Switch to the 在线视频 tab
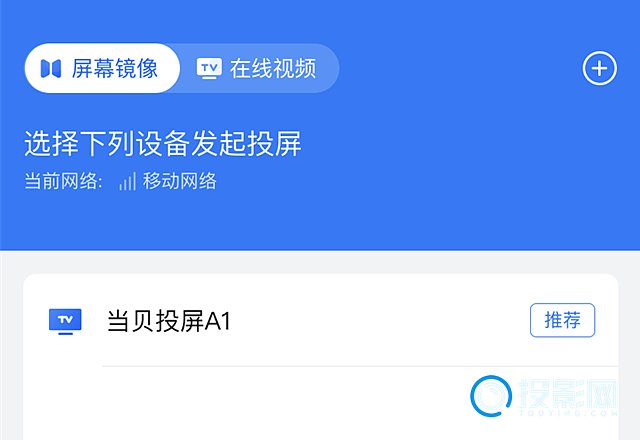This screenshot has width=640, height=440. click(258, 69)
